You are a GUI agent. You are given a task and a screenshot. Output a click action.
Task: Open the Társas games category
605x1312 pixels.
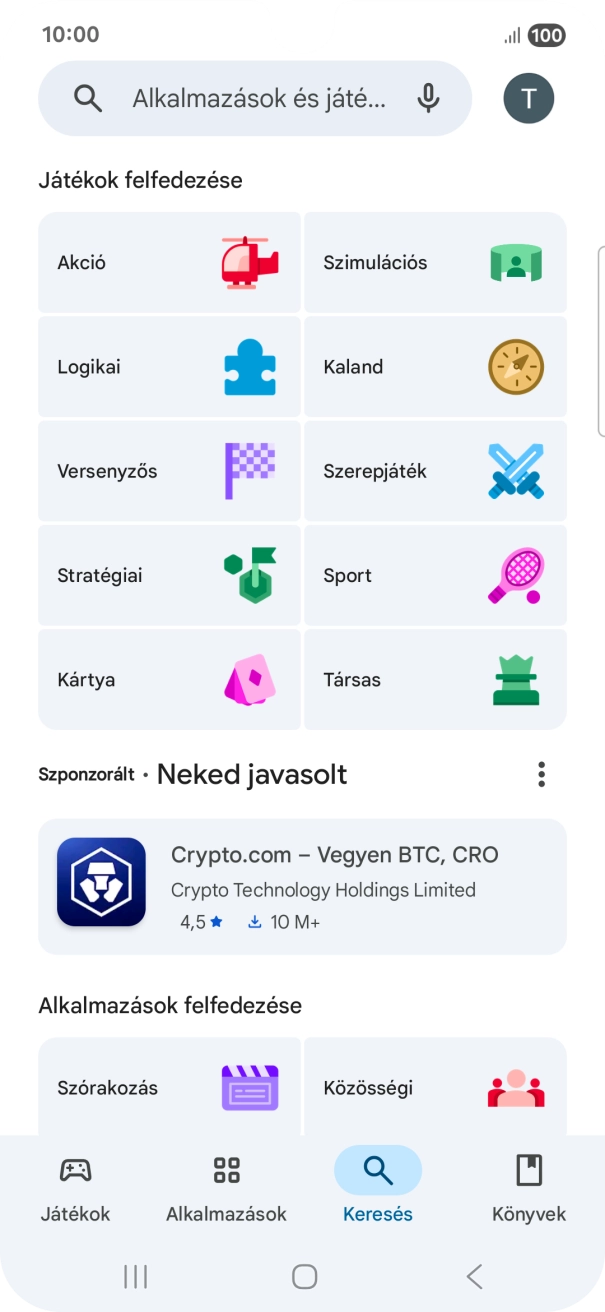435,679
